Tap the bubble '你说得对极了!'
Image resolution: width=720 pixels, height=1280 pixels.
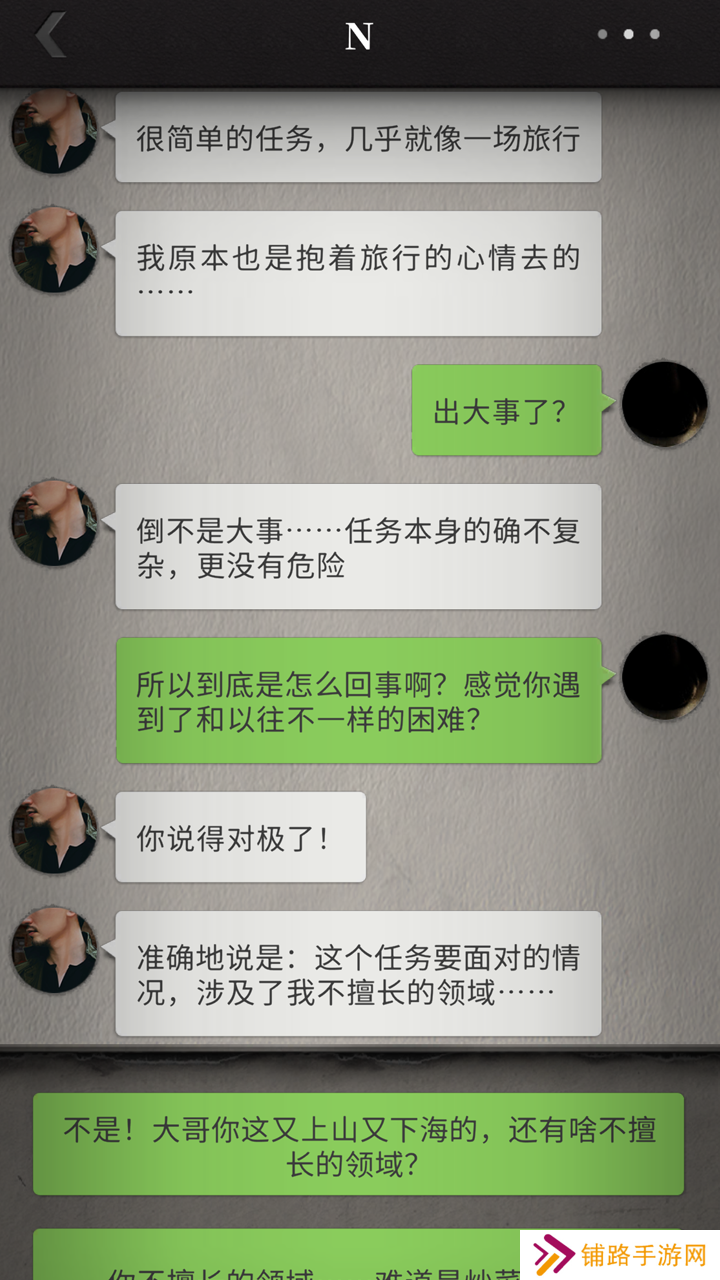pos(240,837)
